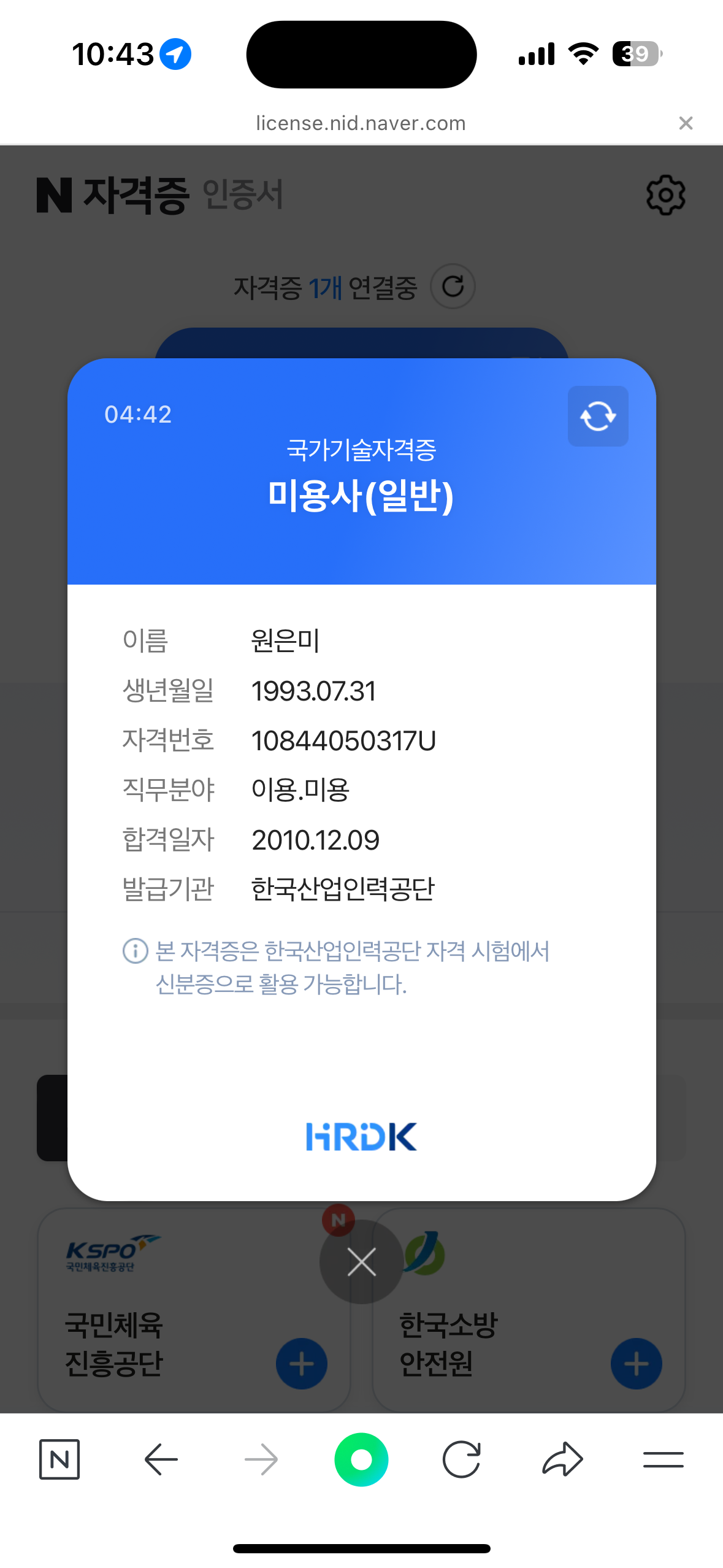This screenshot has width=723, height=1568.
Task: Open the browser menu with two lines
Action: point(664,1459)
